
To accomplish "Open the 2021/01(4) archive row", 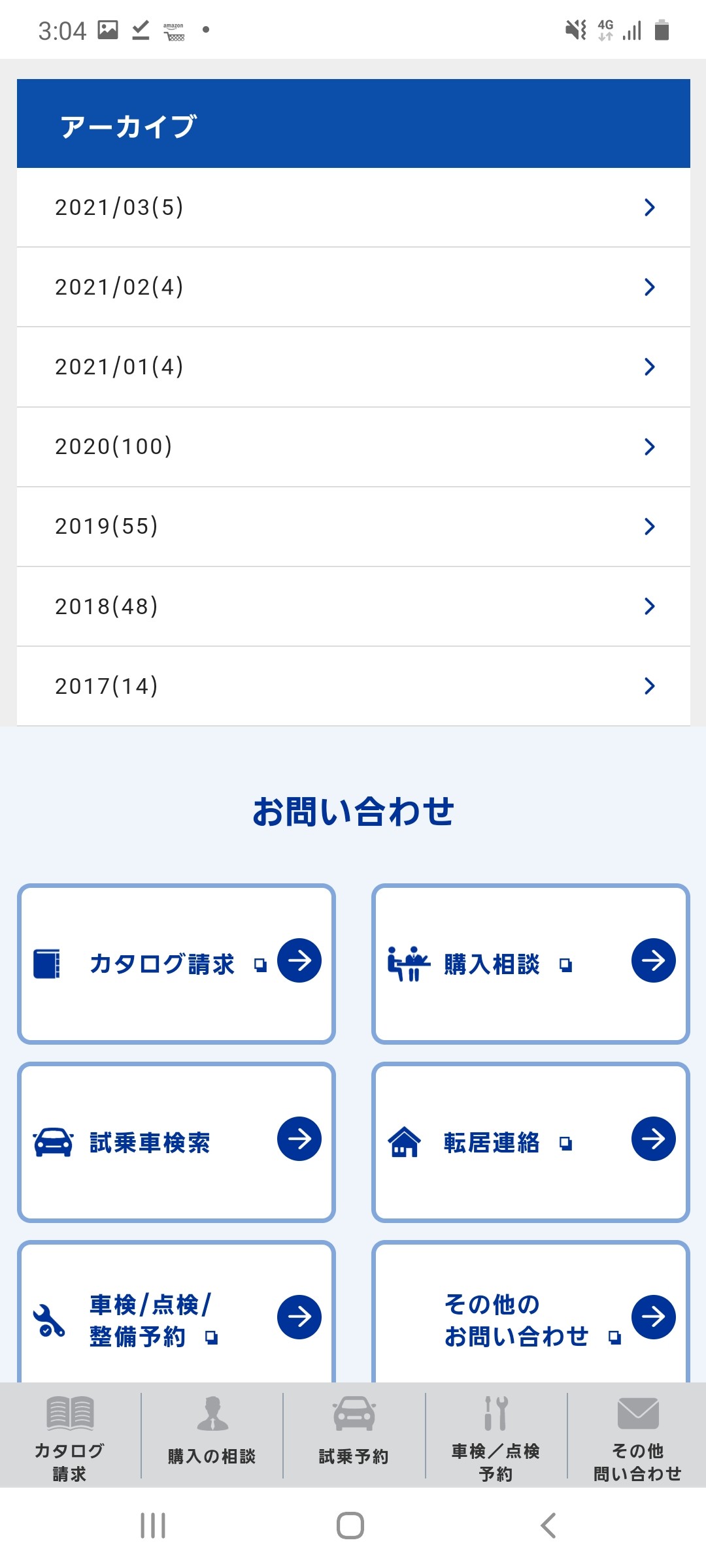I will 353,367.
